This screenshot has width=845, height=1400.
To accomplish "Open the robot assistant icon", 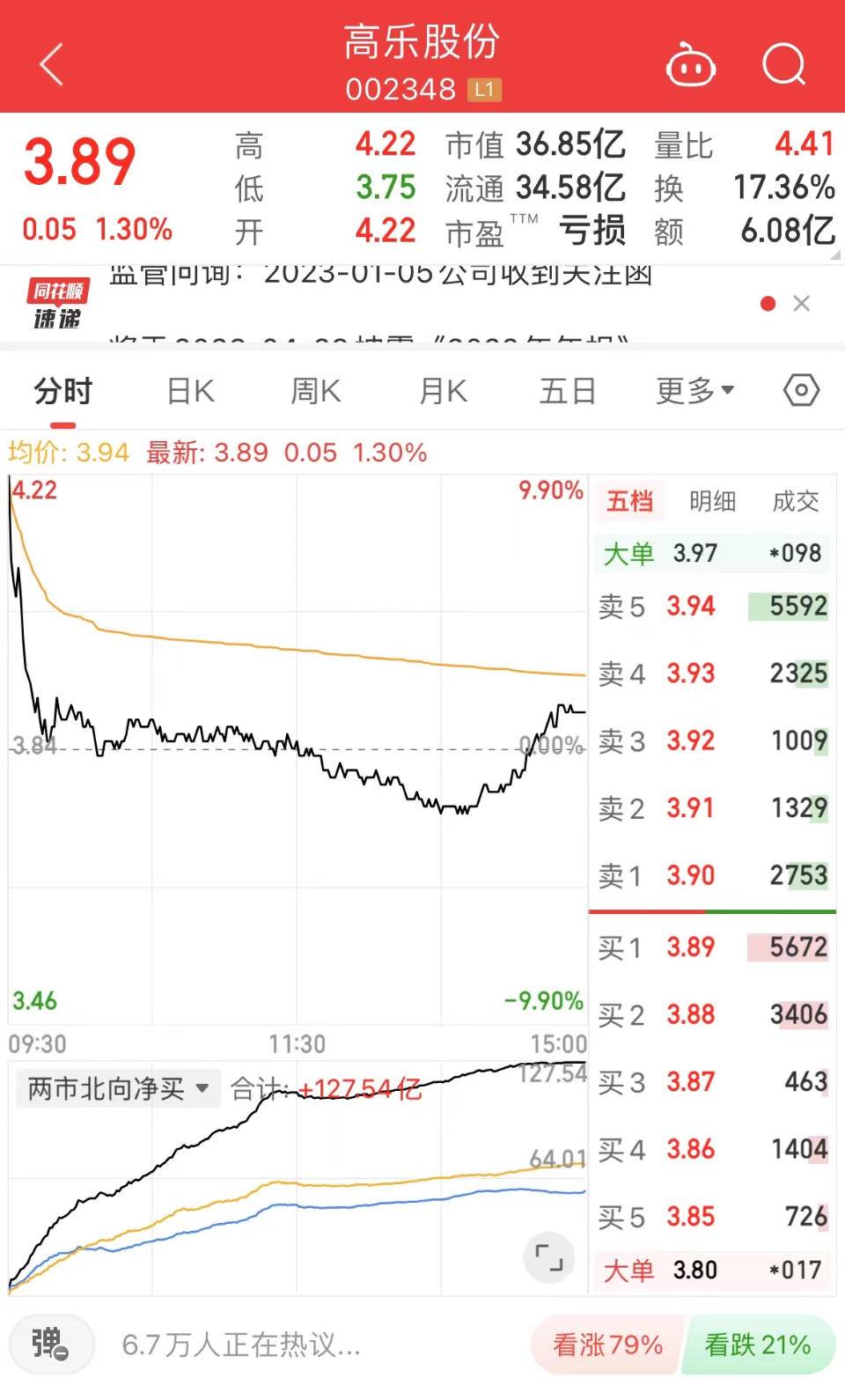I will (690, 65).
